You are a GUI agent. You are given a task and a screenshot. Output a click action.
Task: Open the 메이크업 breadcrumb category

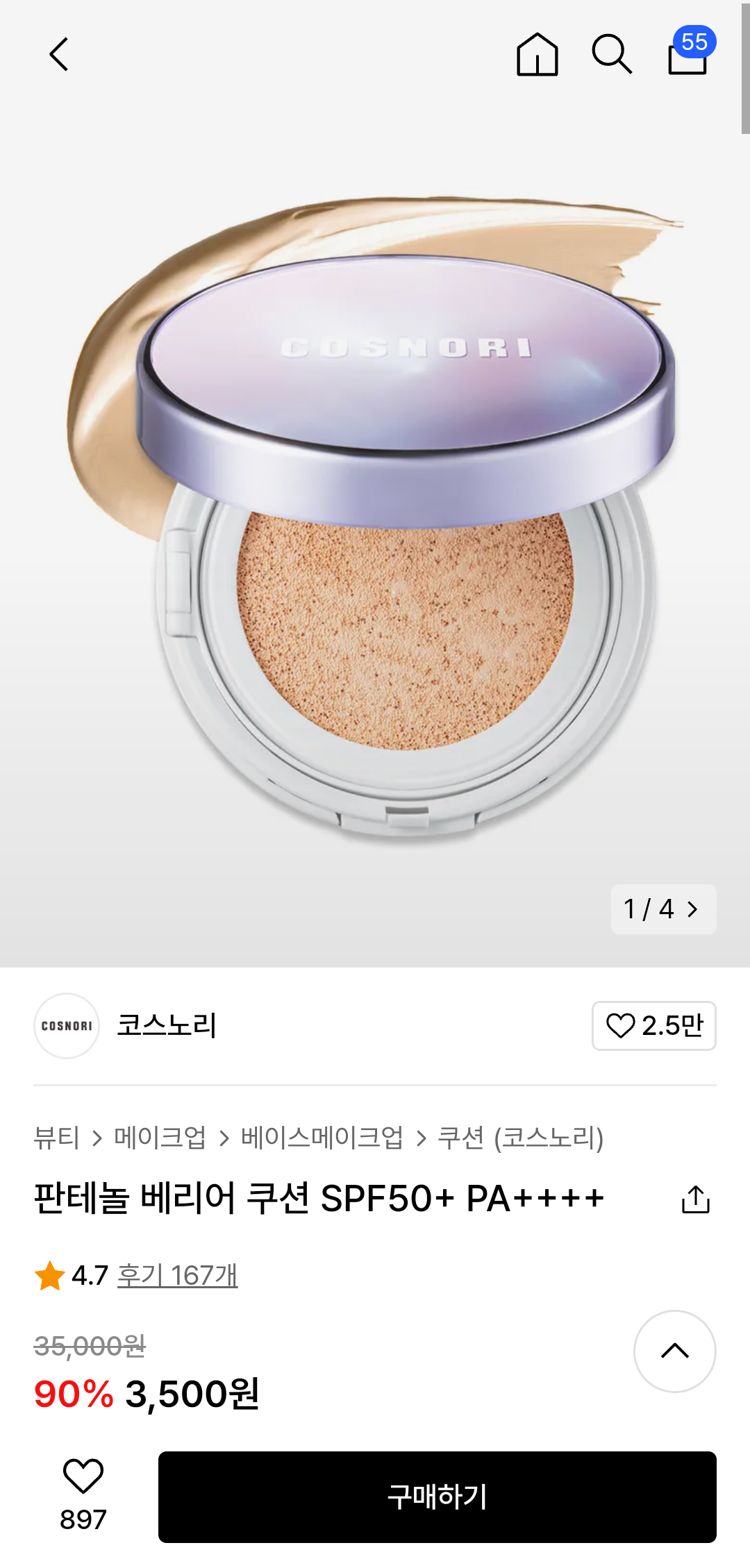(x=160, y=1138)
